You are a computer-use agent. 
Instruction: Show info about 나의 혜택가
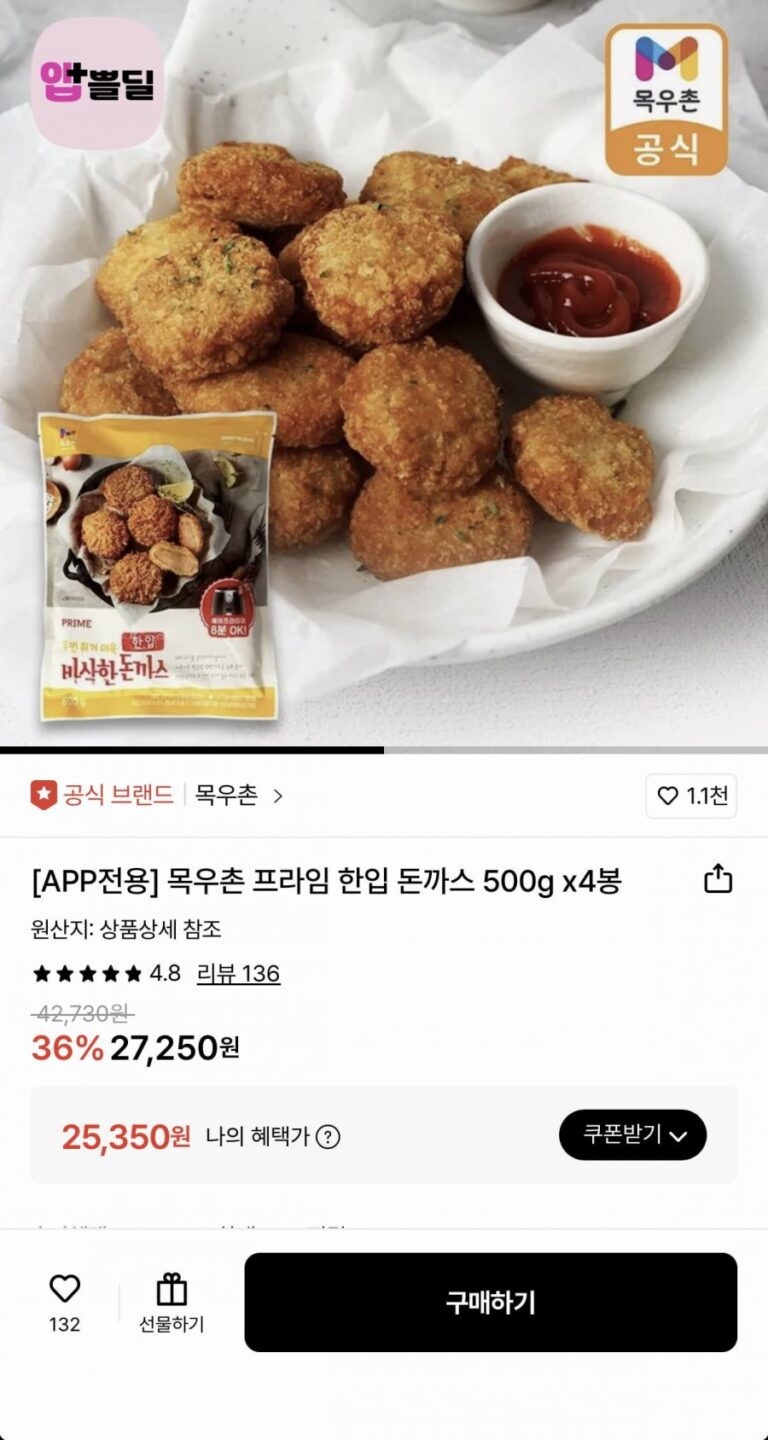tap(328, 1137)
